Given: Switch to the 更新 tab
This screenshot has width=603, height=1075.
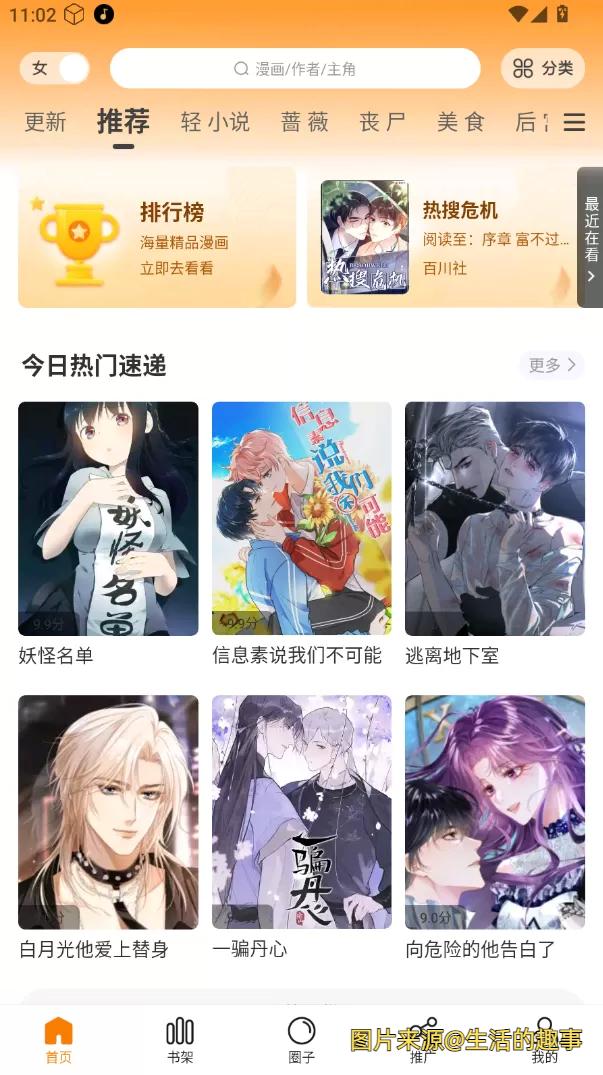Looking at the screenshot, I should [45, 122].
